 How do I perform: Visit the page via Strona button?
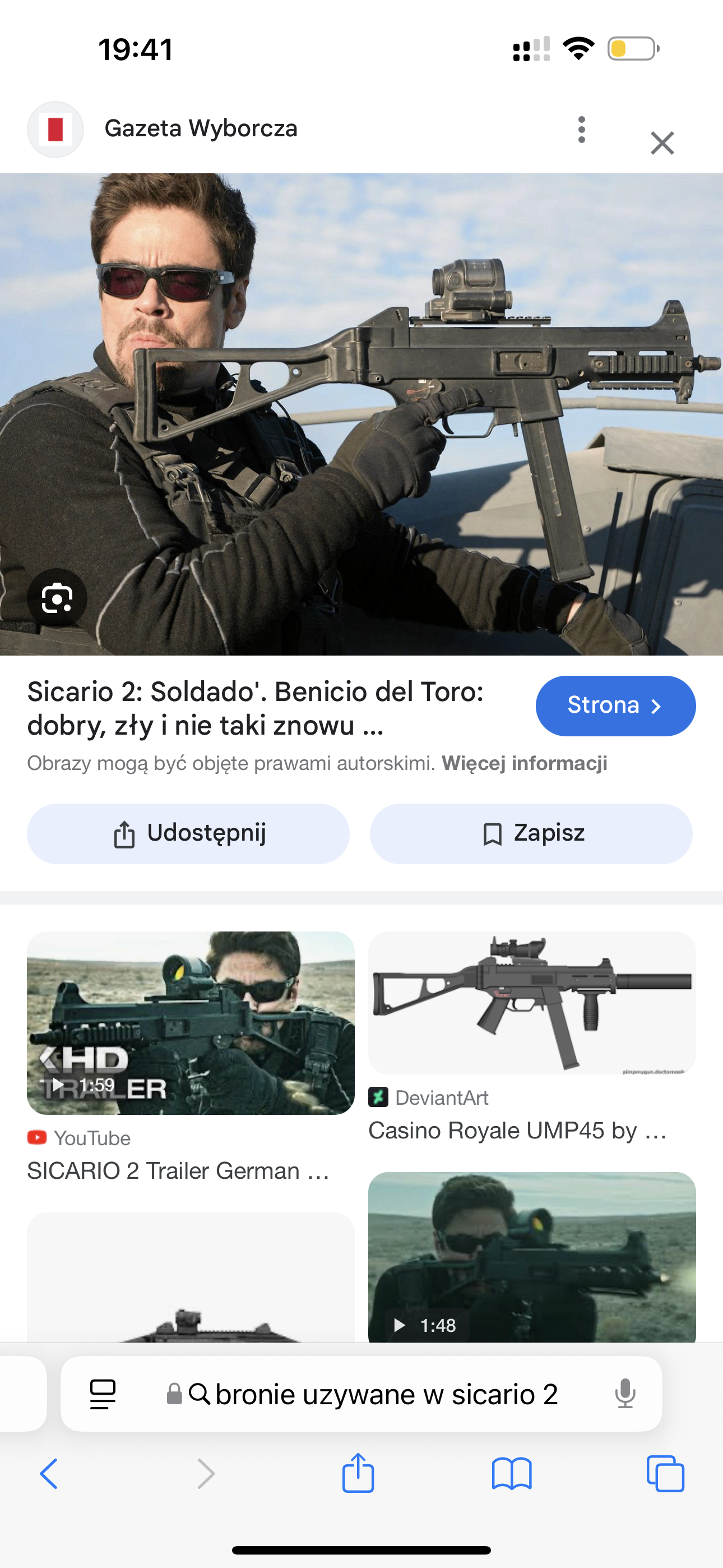615,705
